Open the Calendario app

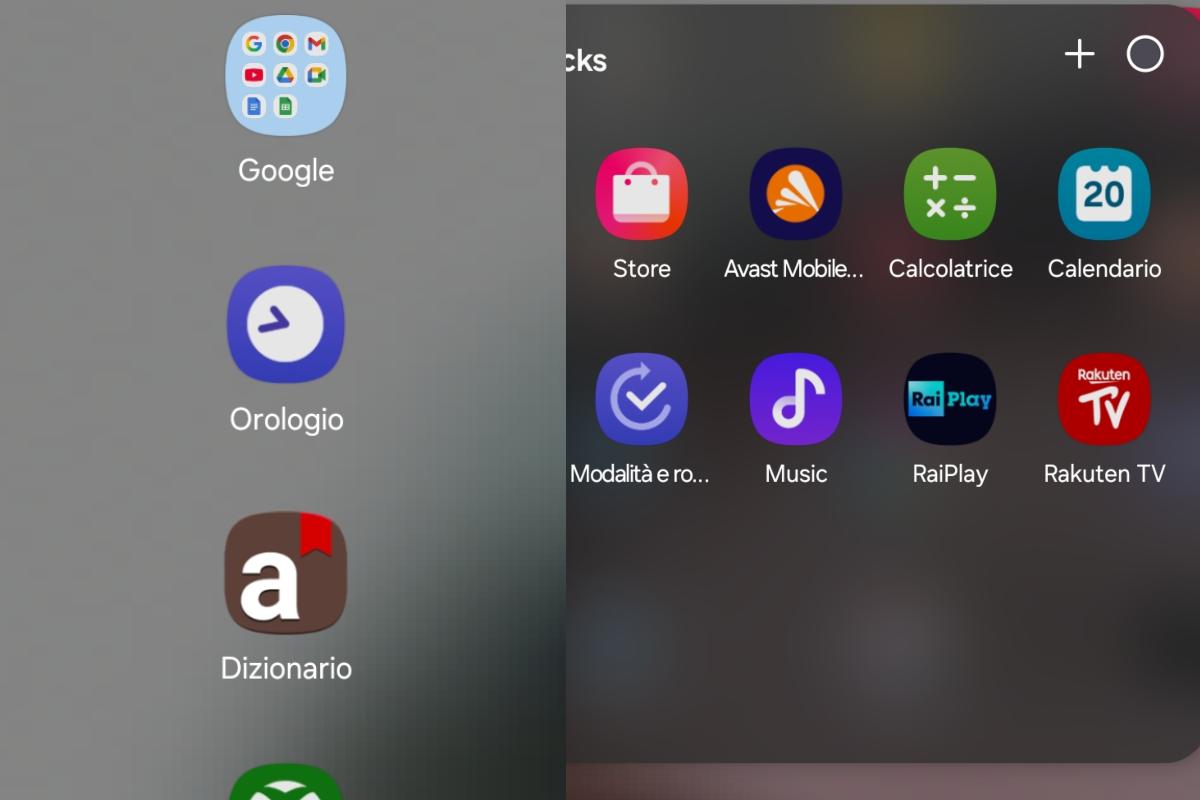[x=1104, y=194]
